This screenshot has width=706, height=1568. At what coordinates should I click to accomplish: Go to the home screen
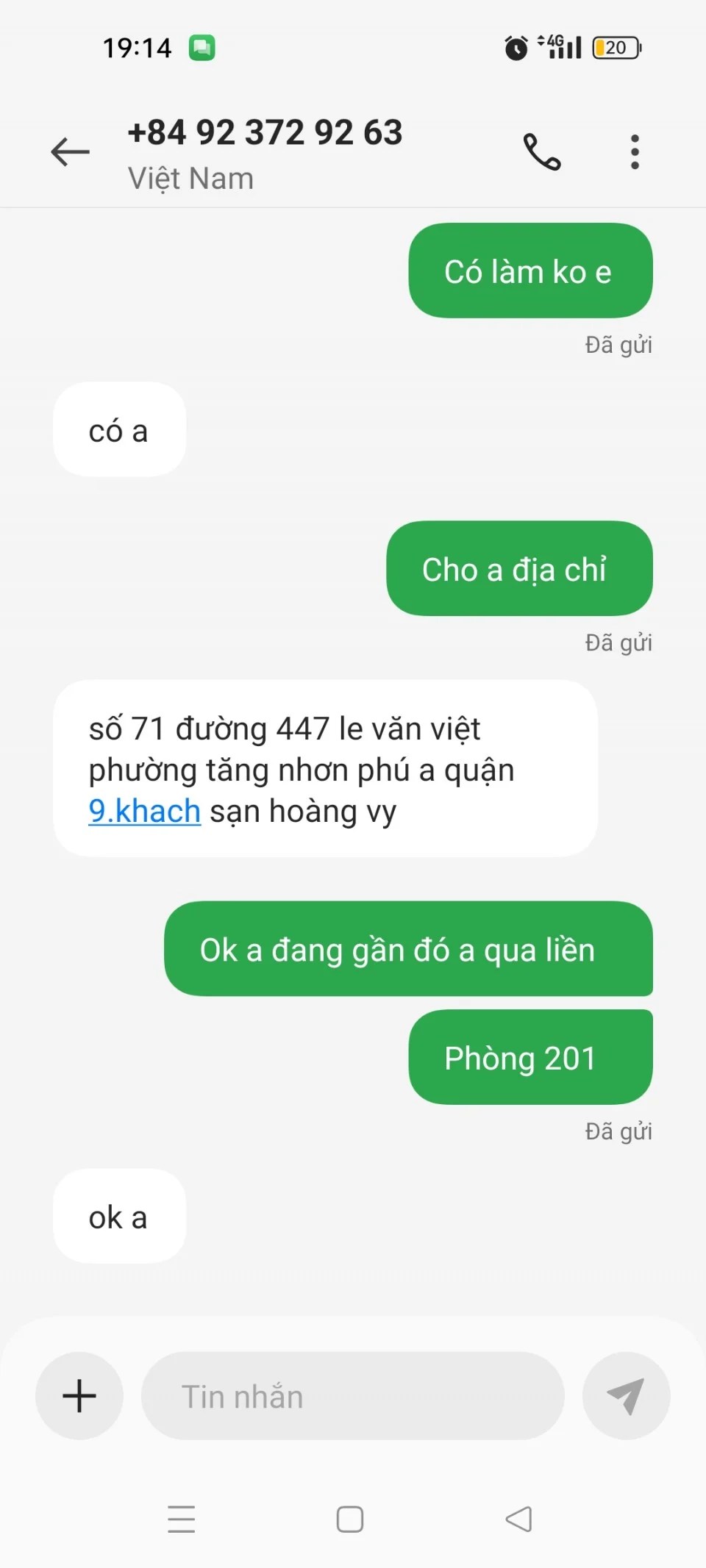click(x=350, y=1519)
